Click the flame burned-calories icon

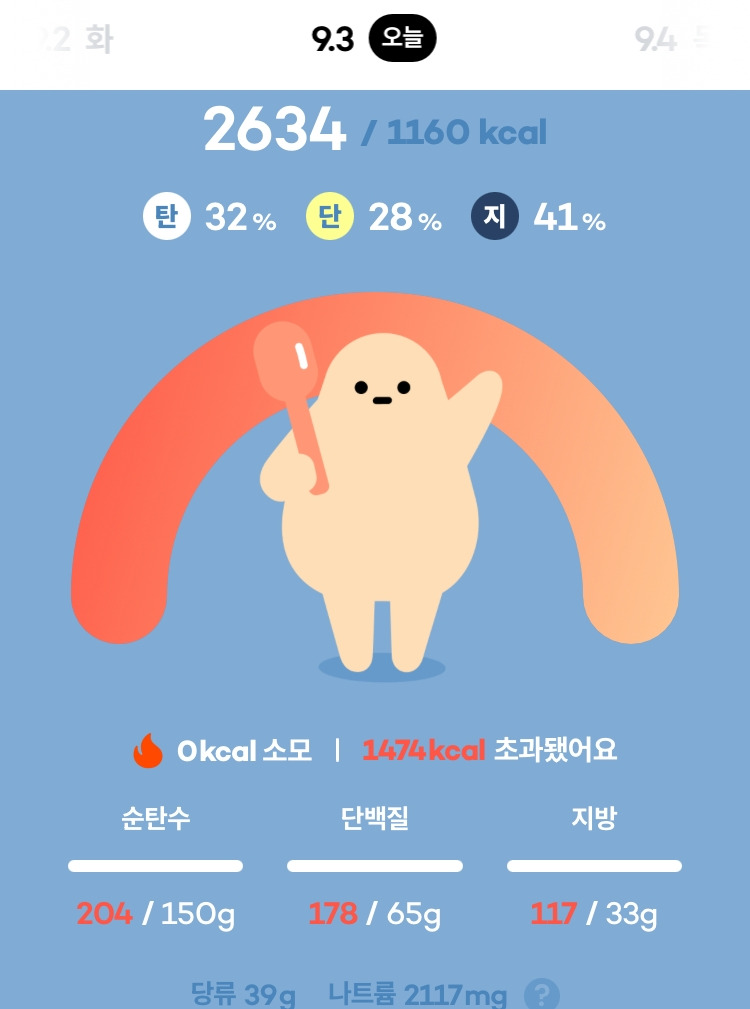pos(146,749)
